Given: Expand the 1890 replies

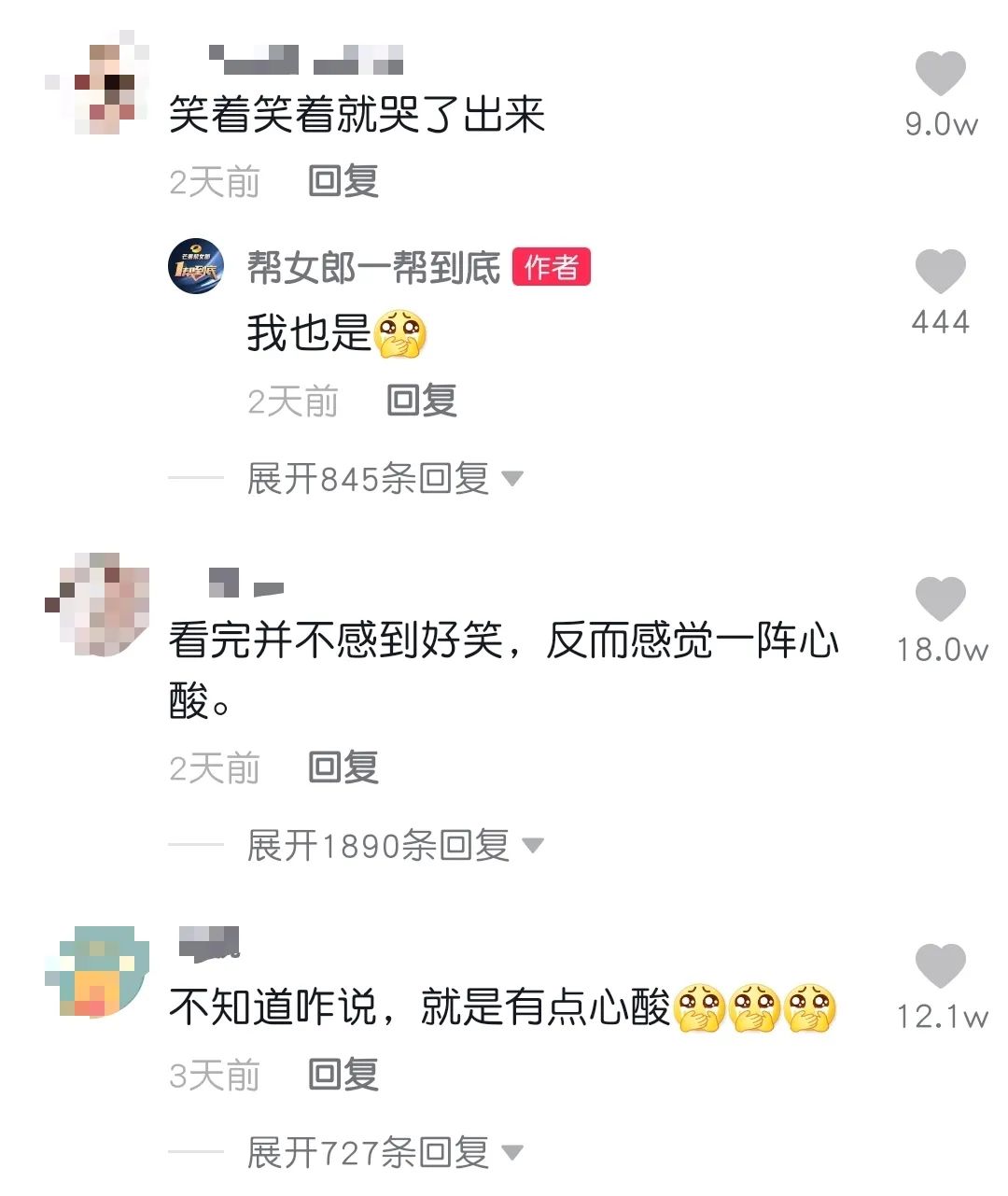Looking at the screenshot, I should coord(394,846).
